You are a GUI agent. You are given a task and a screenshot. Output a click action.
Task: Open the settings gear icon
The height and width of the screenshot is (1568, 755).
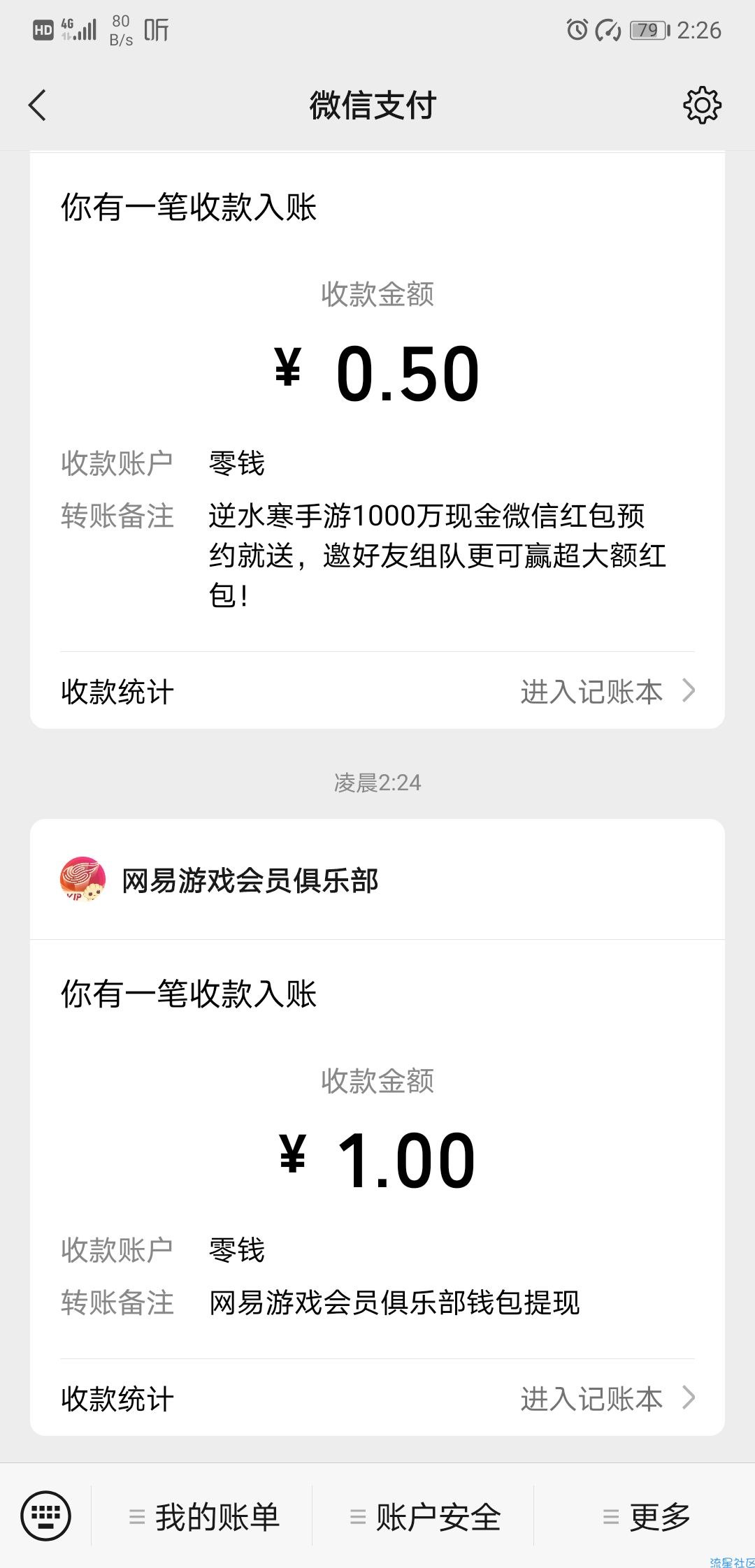coord(702,106)
